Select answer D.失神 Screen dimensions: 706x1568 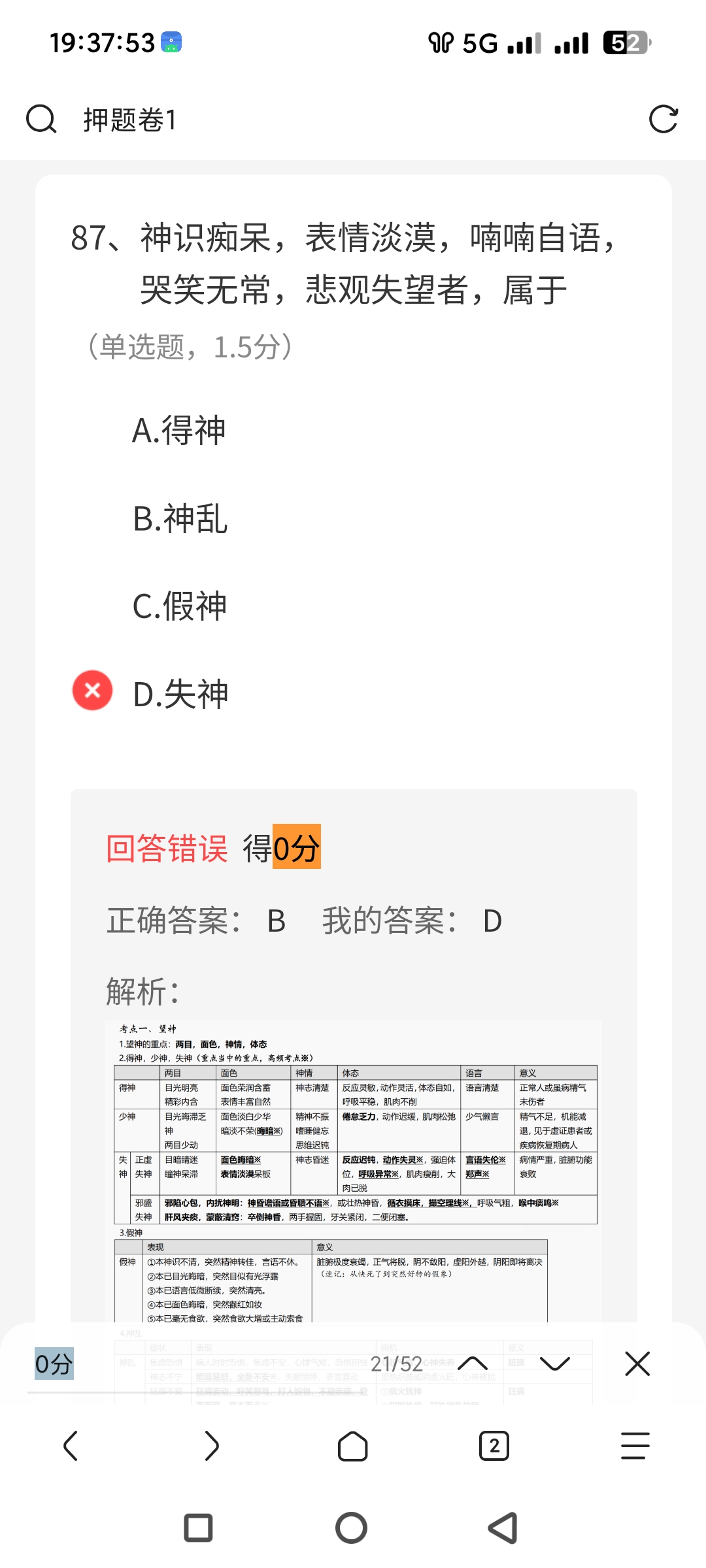[180, 694]
